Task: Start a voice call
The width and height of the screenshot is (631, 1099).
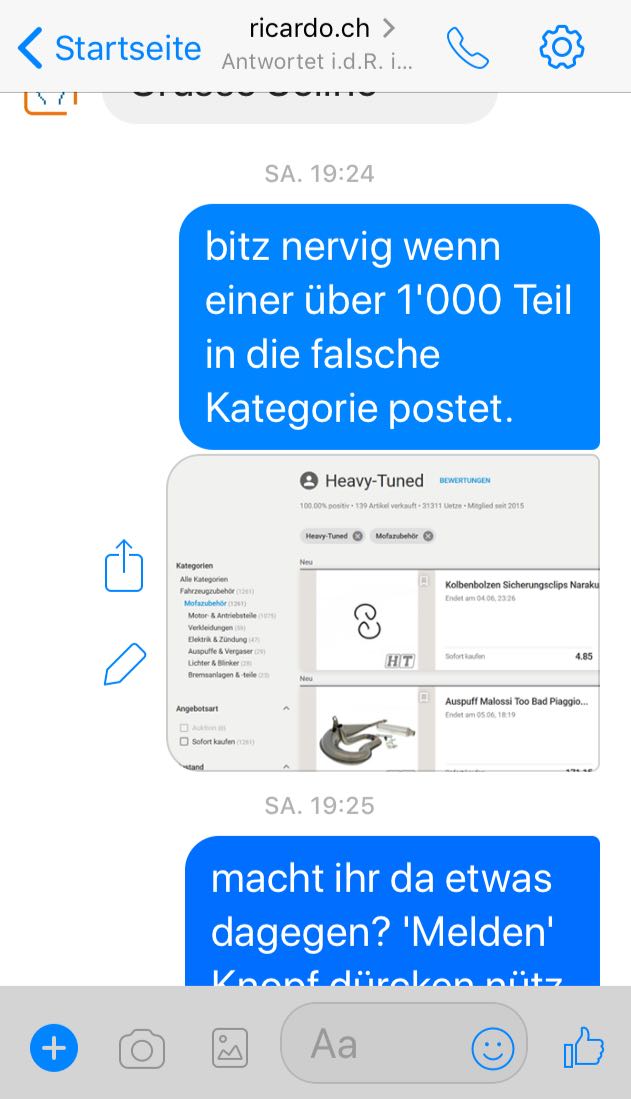Action: (467, 47)
